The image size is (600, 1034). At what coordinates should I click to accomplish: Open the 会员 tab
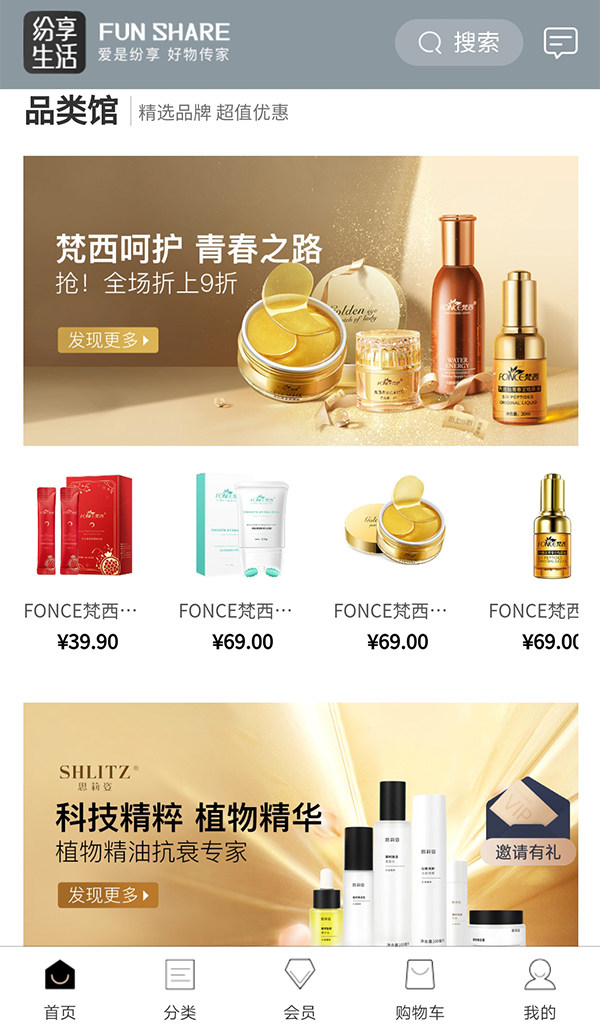(x=300, y=990)
